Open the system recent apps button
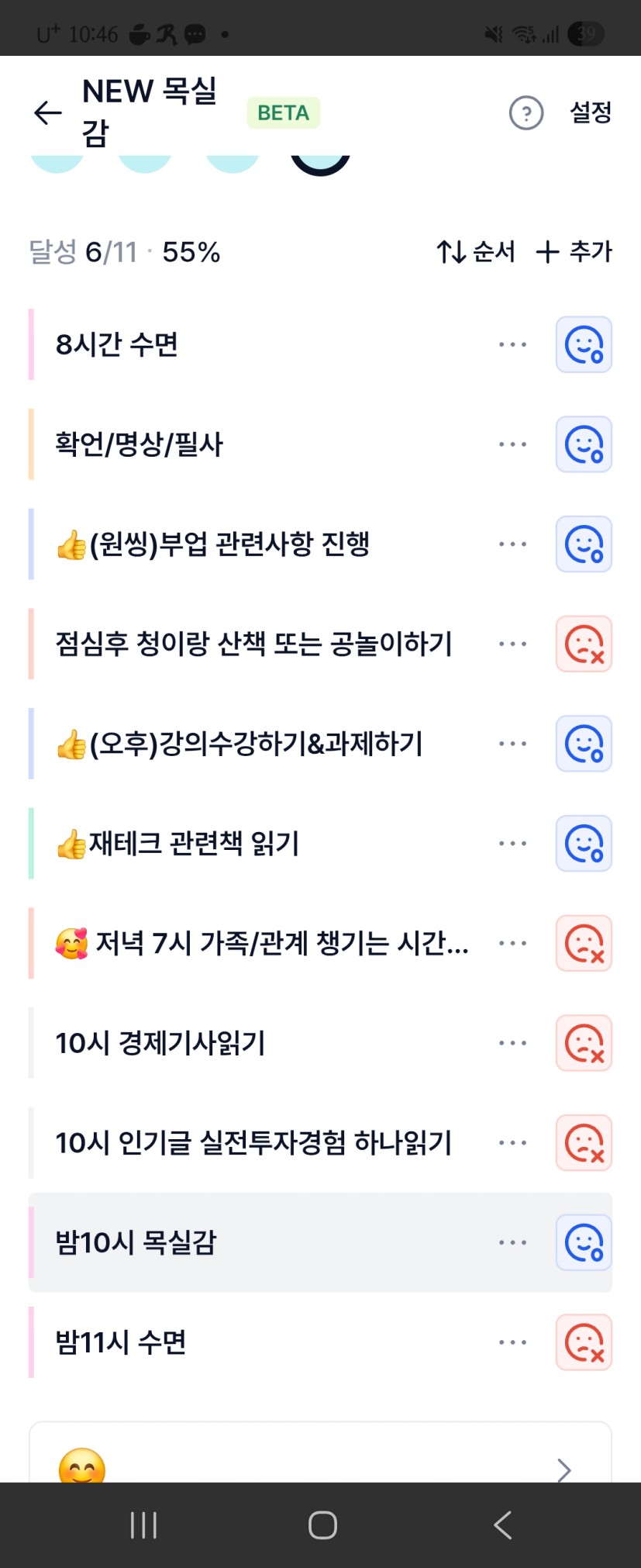 point(143,1525)
